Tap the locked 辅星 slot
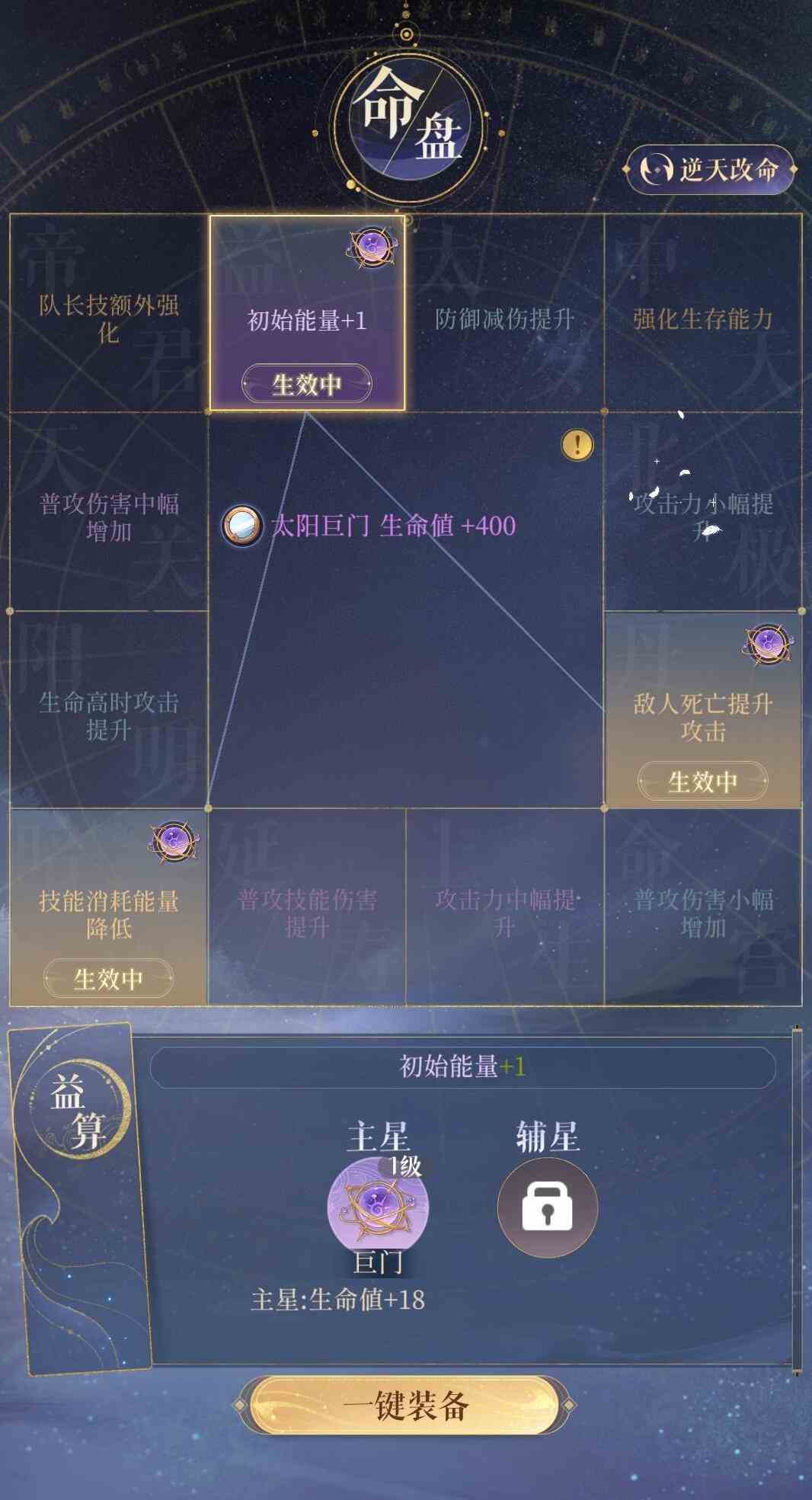The image size is (812, 1500). point(547,1207)
